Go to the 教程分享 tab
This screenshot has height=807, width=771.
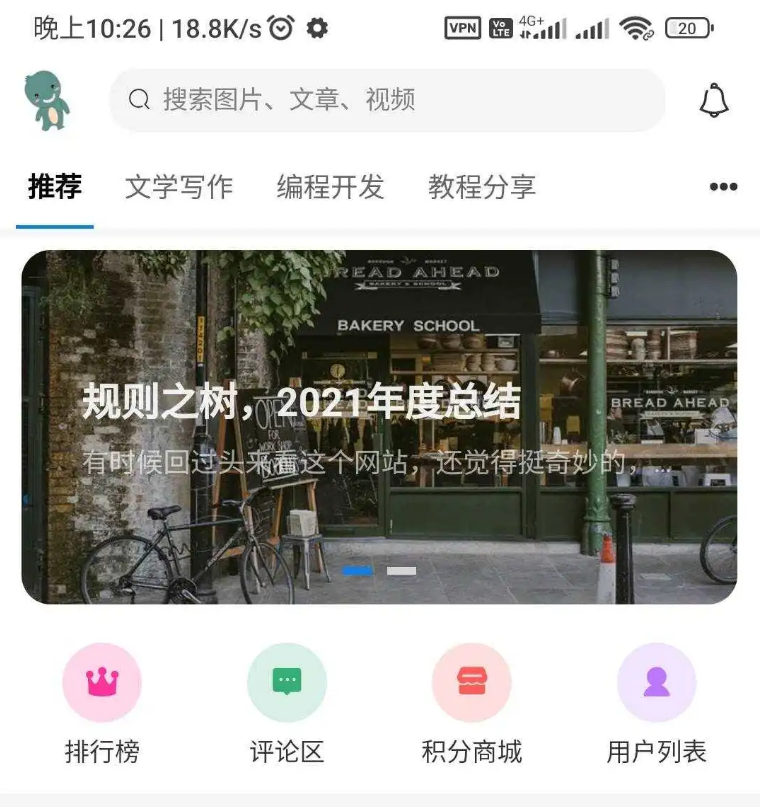pos(482,187)
